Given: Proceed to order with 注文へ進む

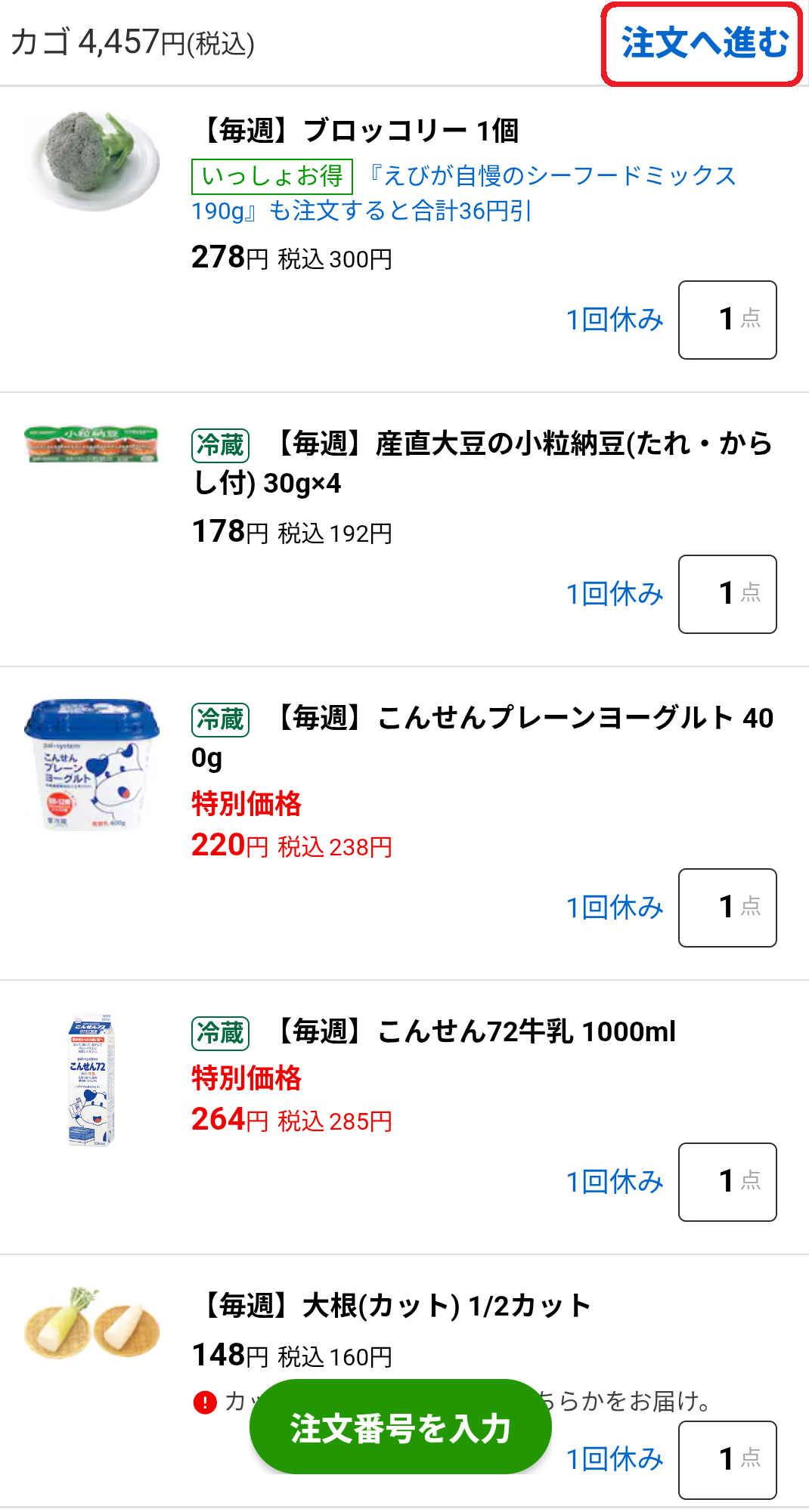Looking at the screenshot, I should click(702, 43).
